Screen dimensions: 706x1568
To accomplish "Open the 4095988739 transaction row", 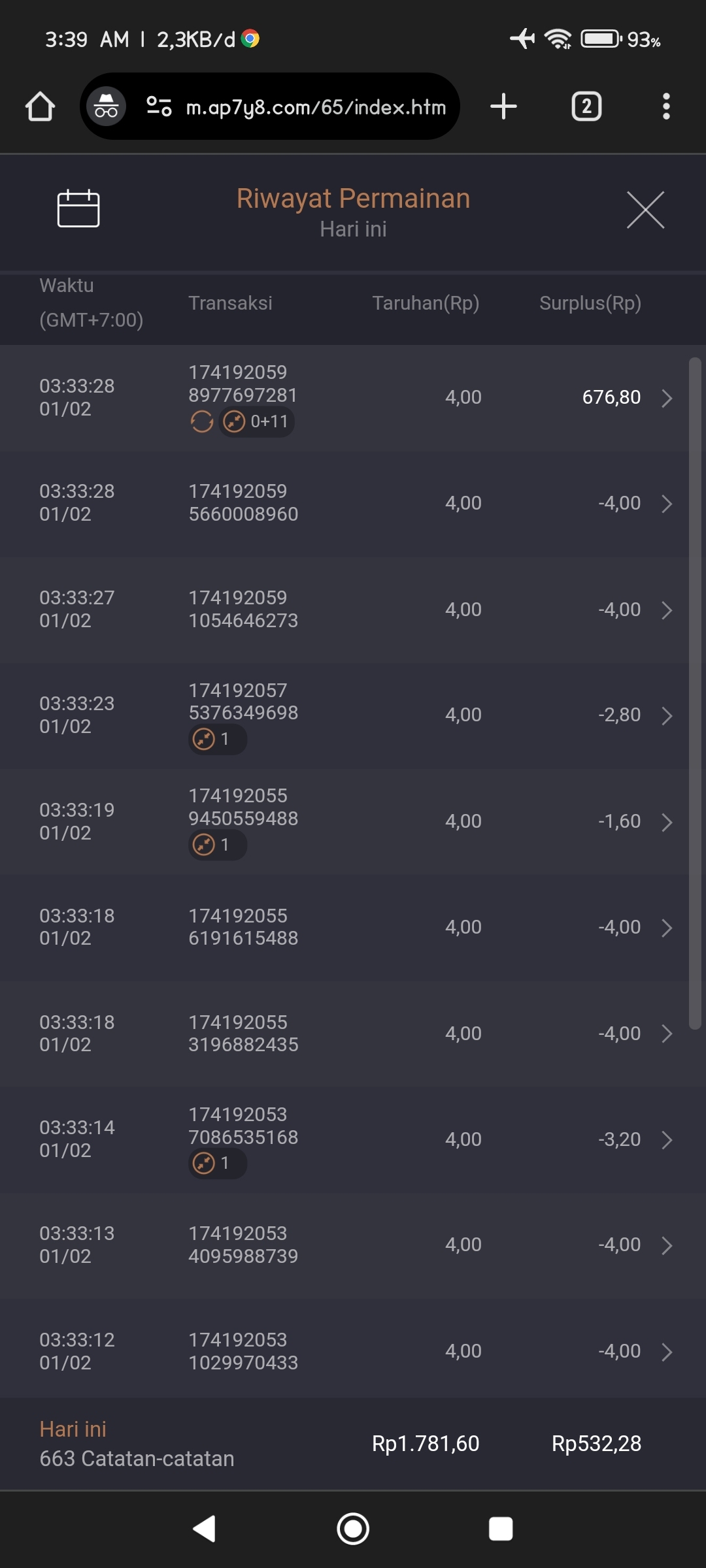I will pyautogui.click(x=353, y=1245).
